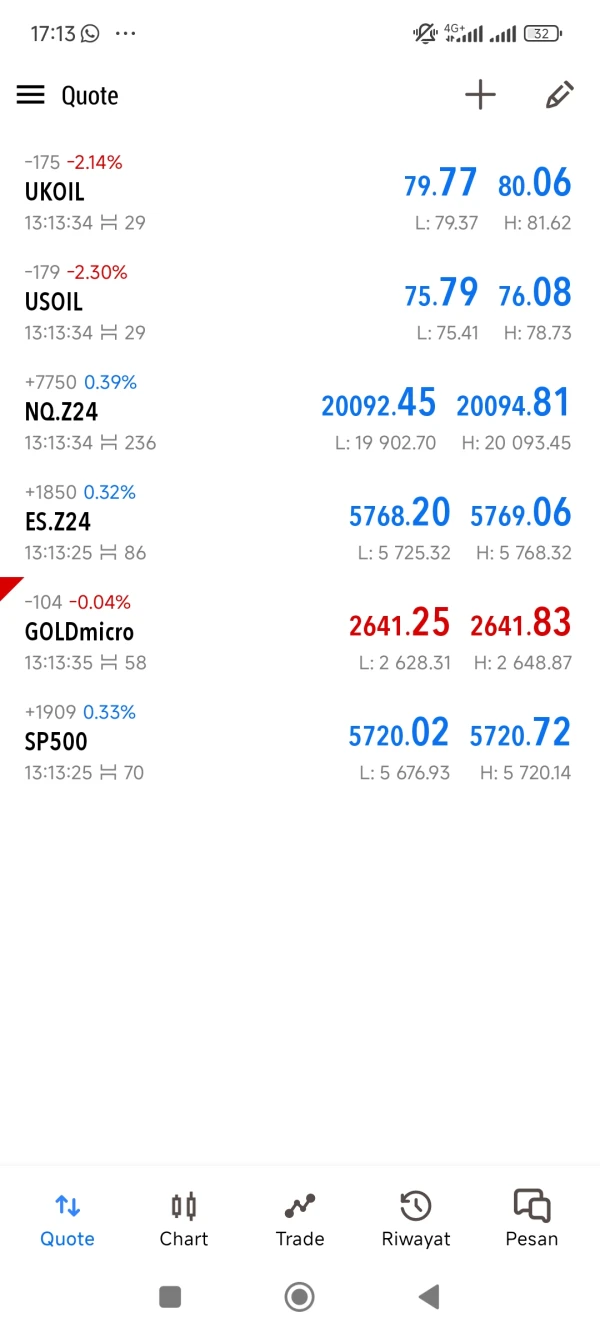Open the Riwayat history tab
The image size is (600, 1333).
[x=416, y=1219]
